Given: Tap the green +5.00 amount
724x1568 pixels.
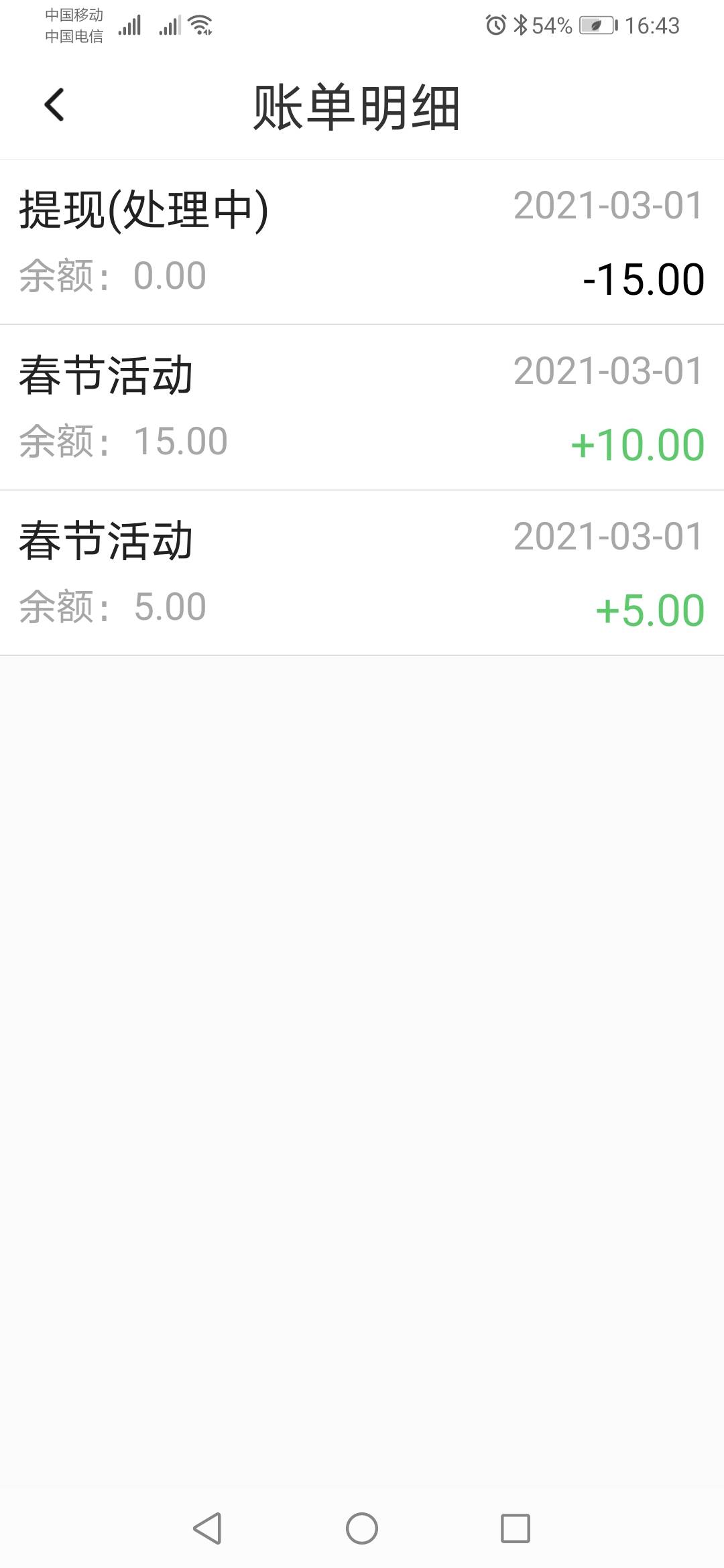Looking at the screenshot, I should point(648,608).
